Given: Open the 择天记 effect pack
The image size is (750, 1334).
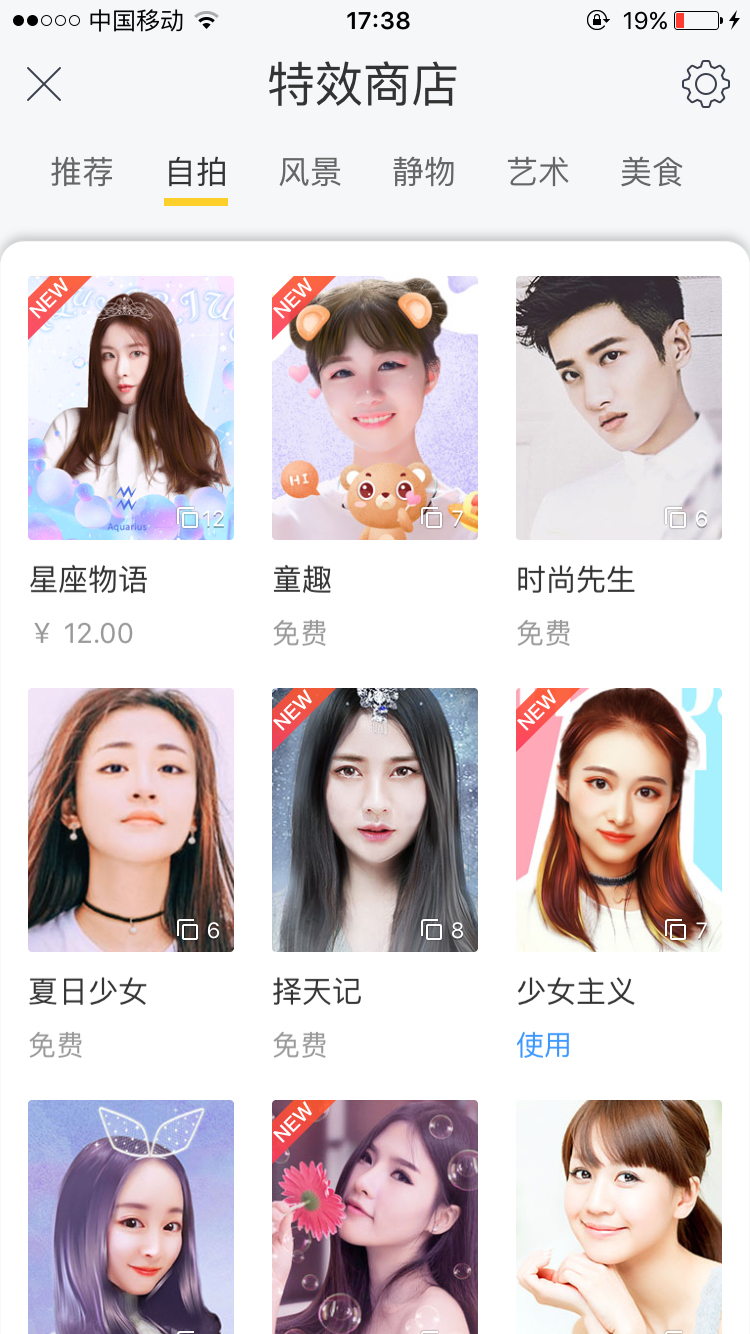Looking at the screenshot, I should point(375,820).
